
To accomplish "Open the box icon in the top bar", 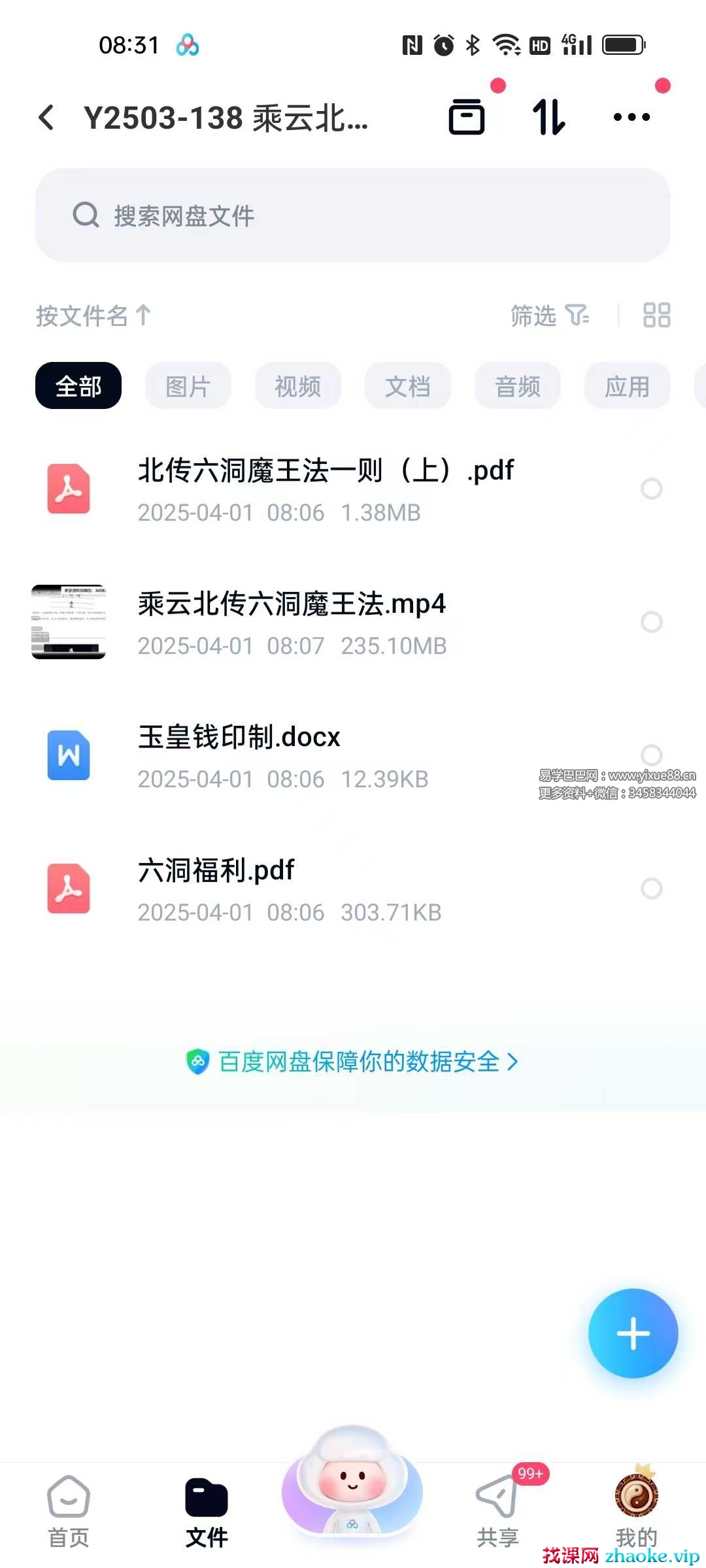I will pos(467,118).
